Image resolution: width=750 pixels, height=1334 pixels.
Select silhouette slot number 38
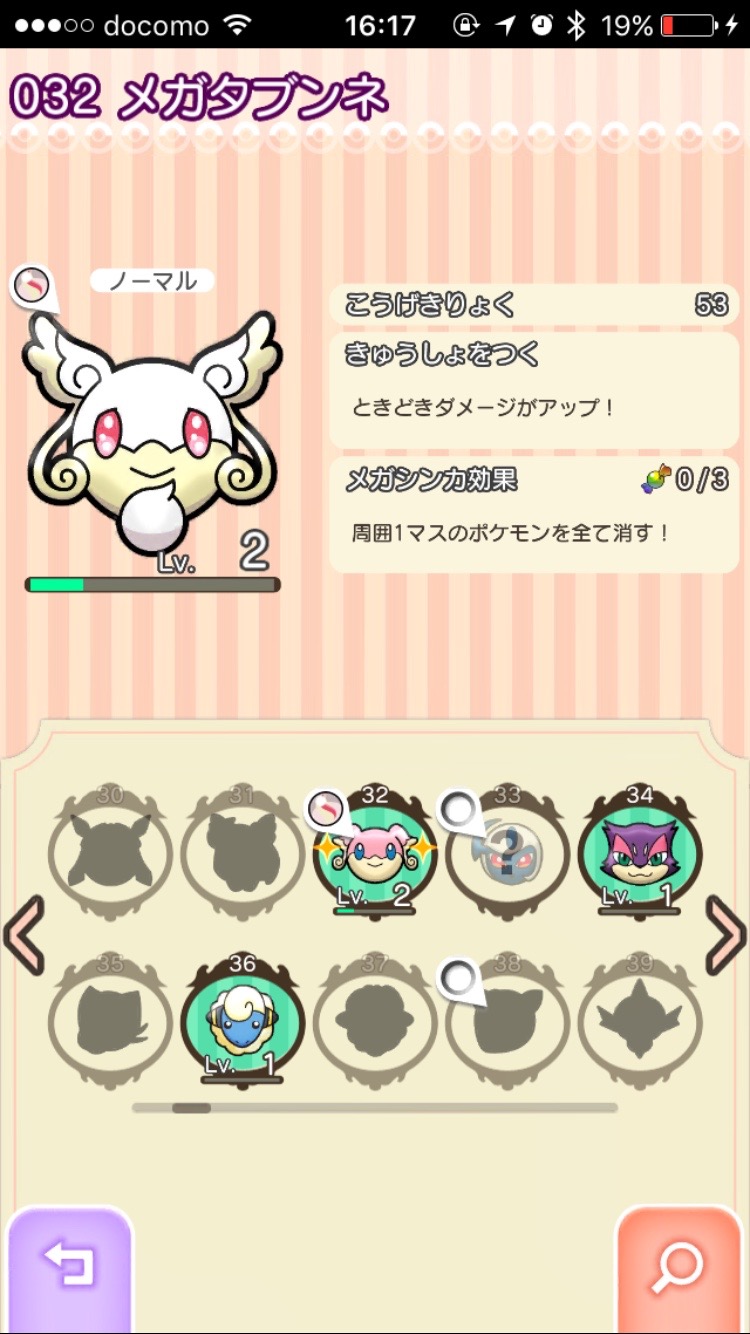click(x=508, y=1022)
